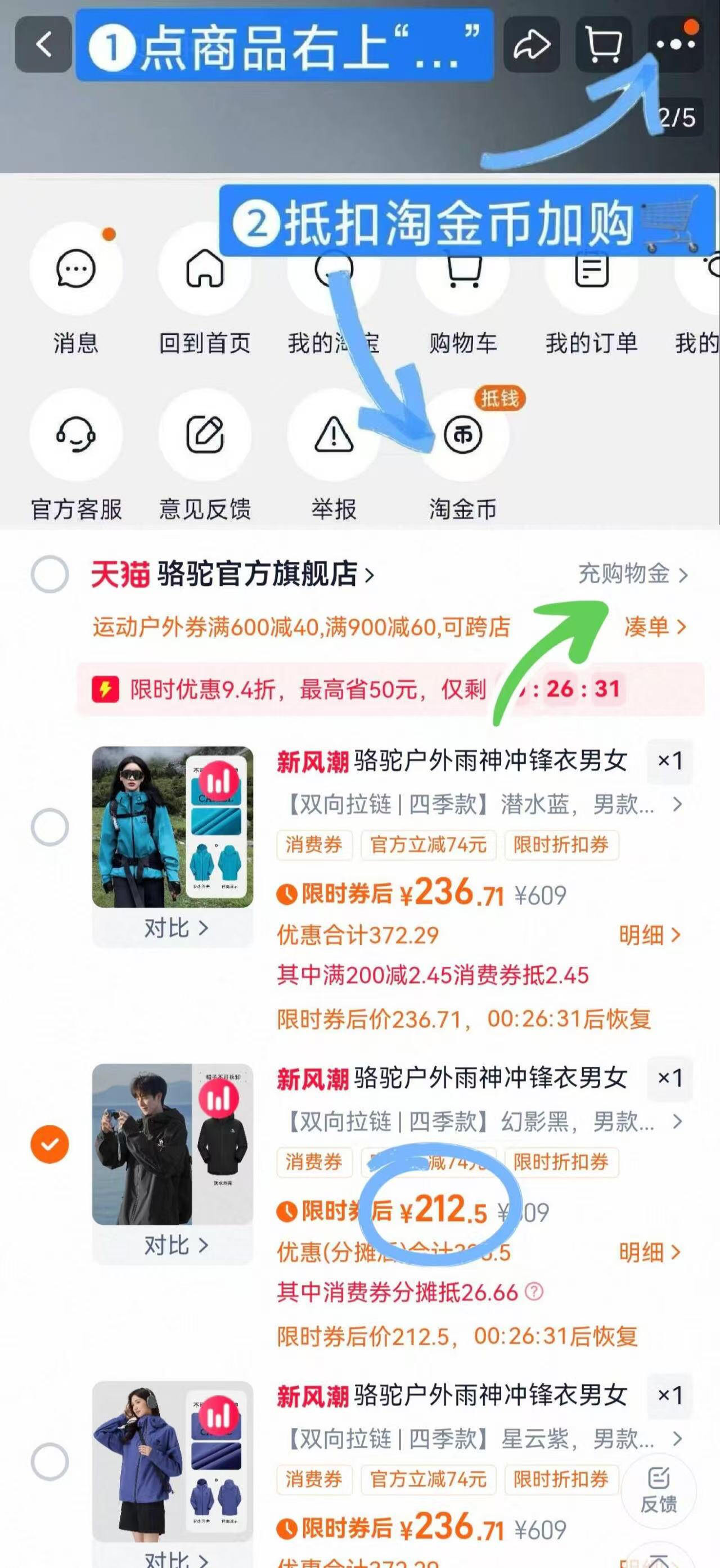Choose 举报 from the share panel

coord(334,435)
